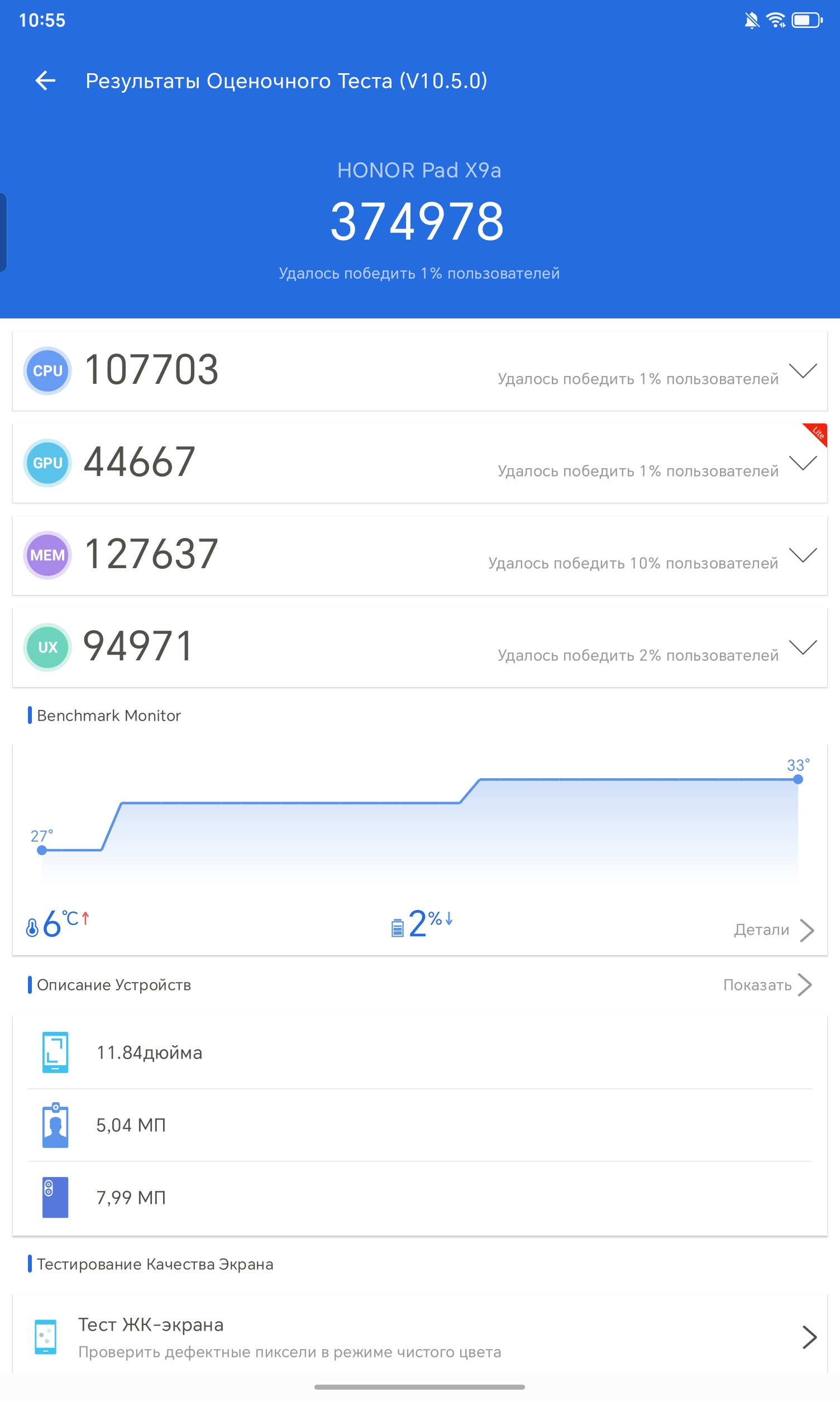
Task: Tap Показать for device description
Action: pyautogui.click(x=767, y=985)
